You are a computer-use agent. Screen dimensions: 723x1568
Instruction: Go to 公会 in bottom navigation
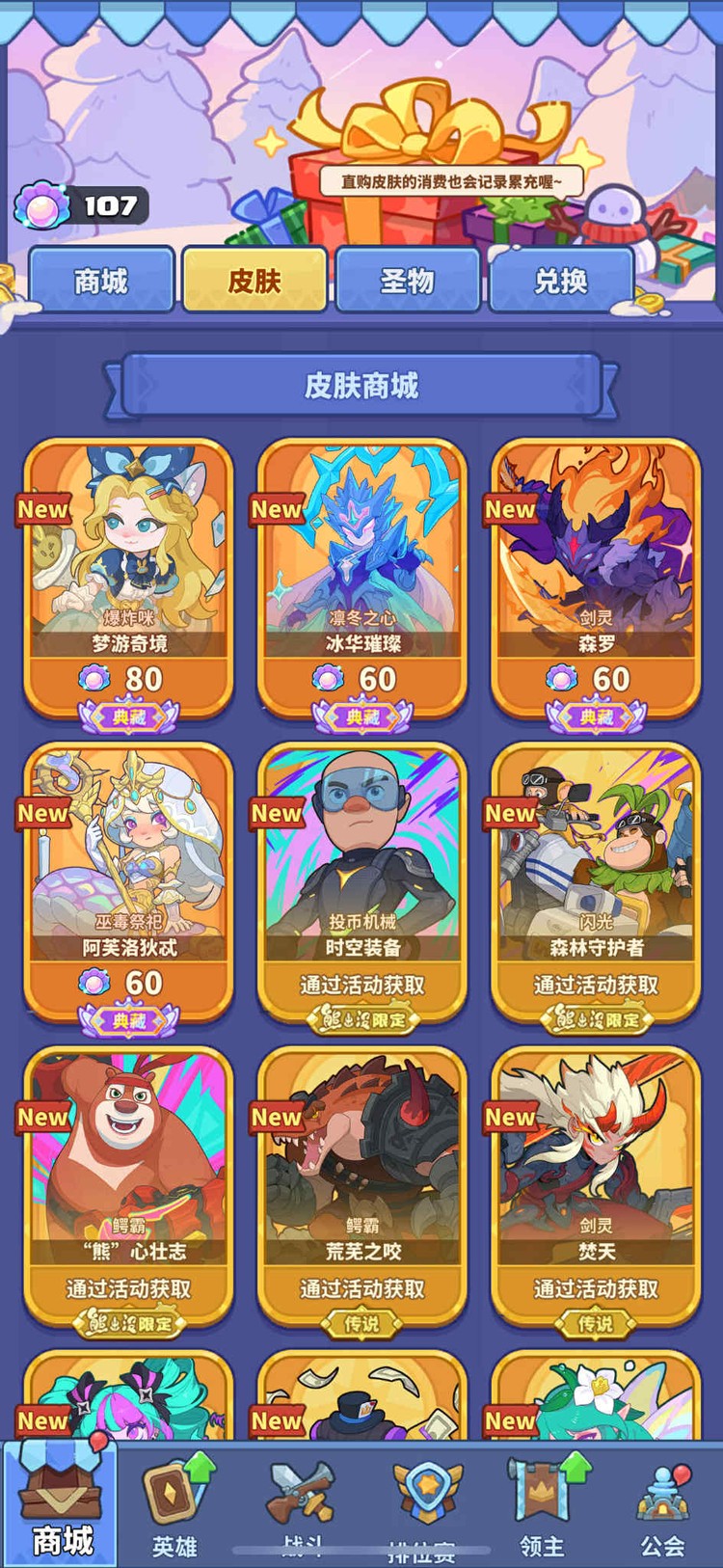tap(663, 1506)
